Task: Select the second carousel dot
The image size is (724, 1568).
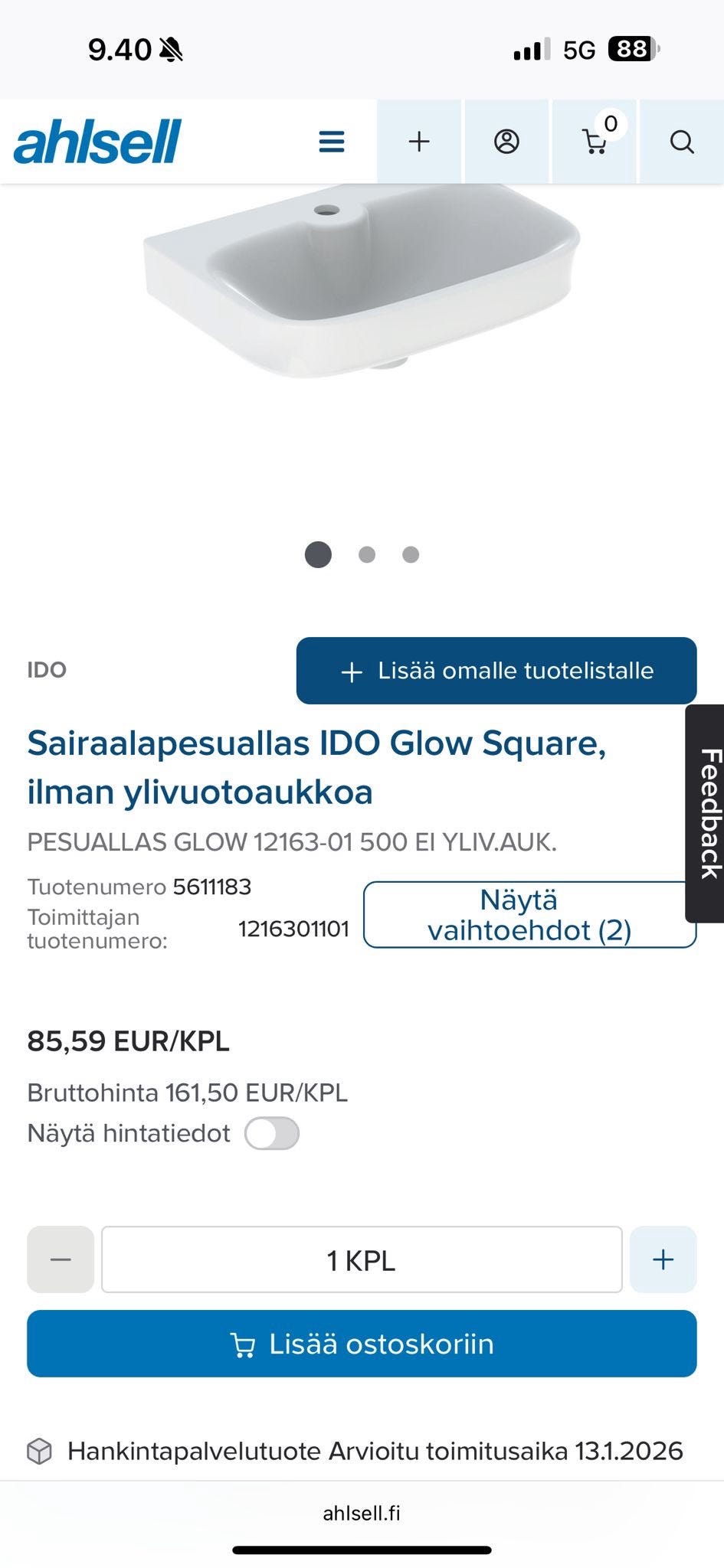Action: point(366,554)
